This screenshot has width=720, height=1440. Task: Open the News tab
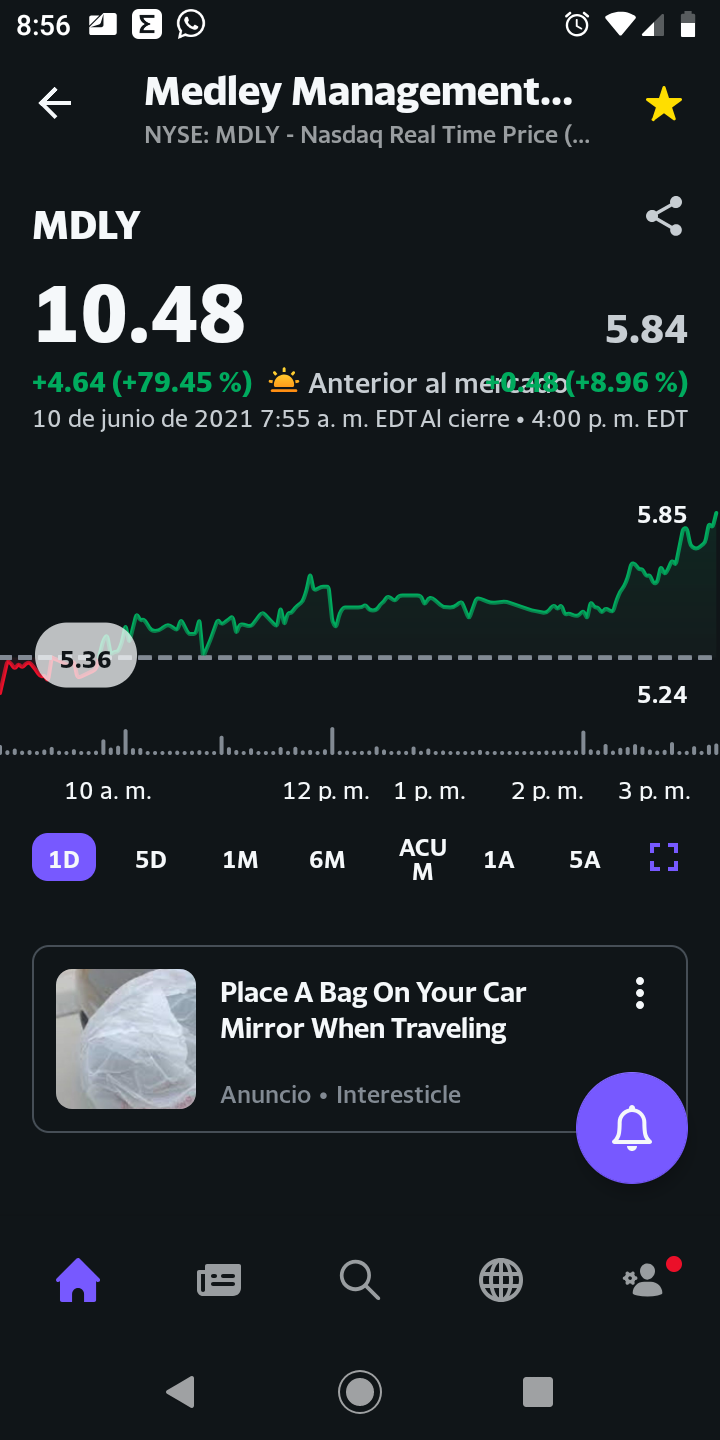(x=219, y=1280)
